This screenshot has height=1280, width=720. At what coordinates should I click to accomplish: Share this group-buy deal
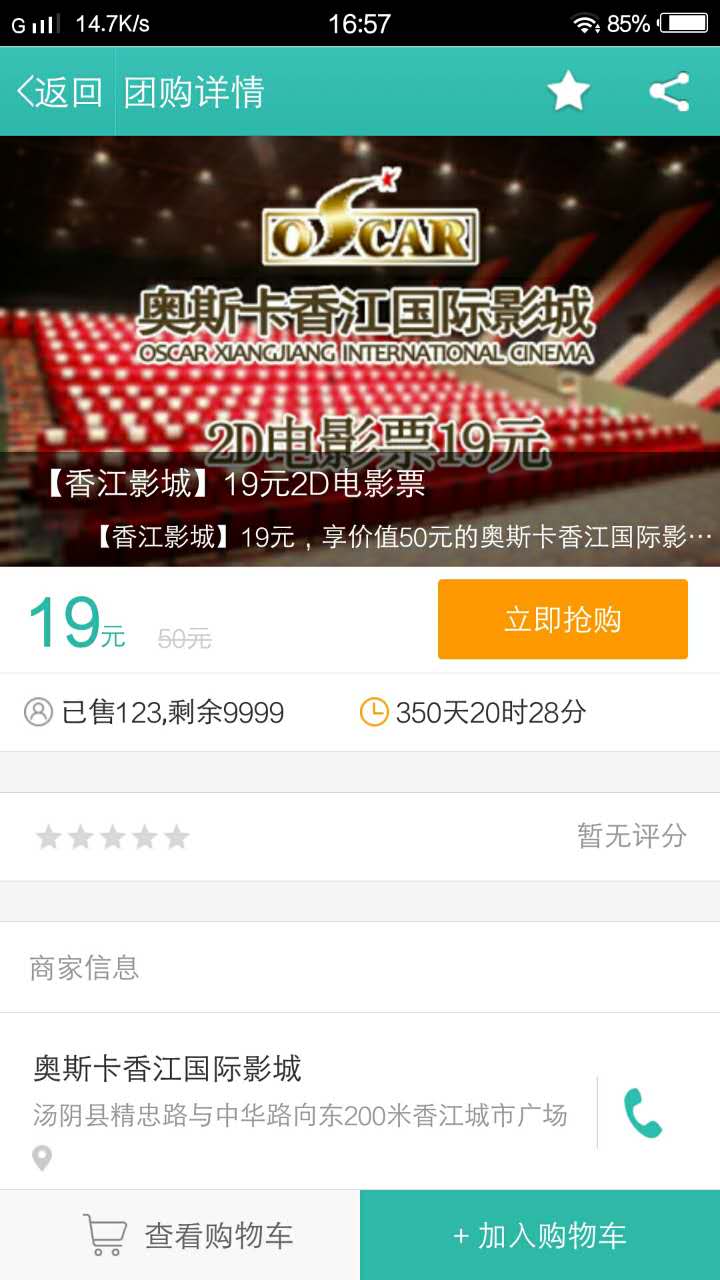669,92
